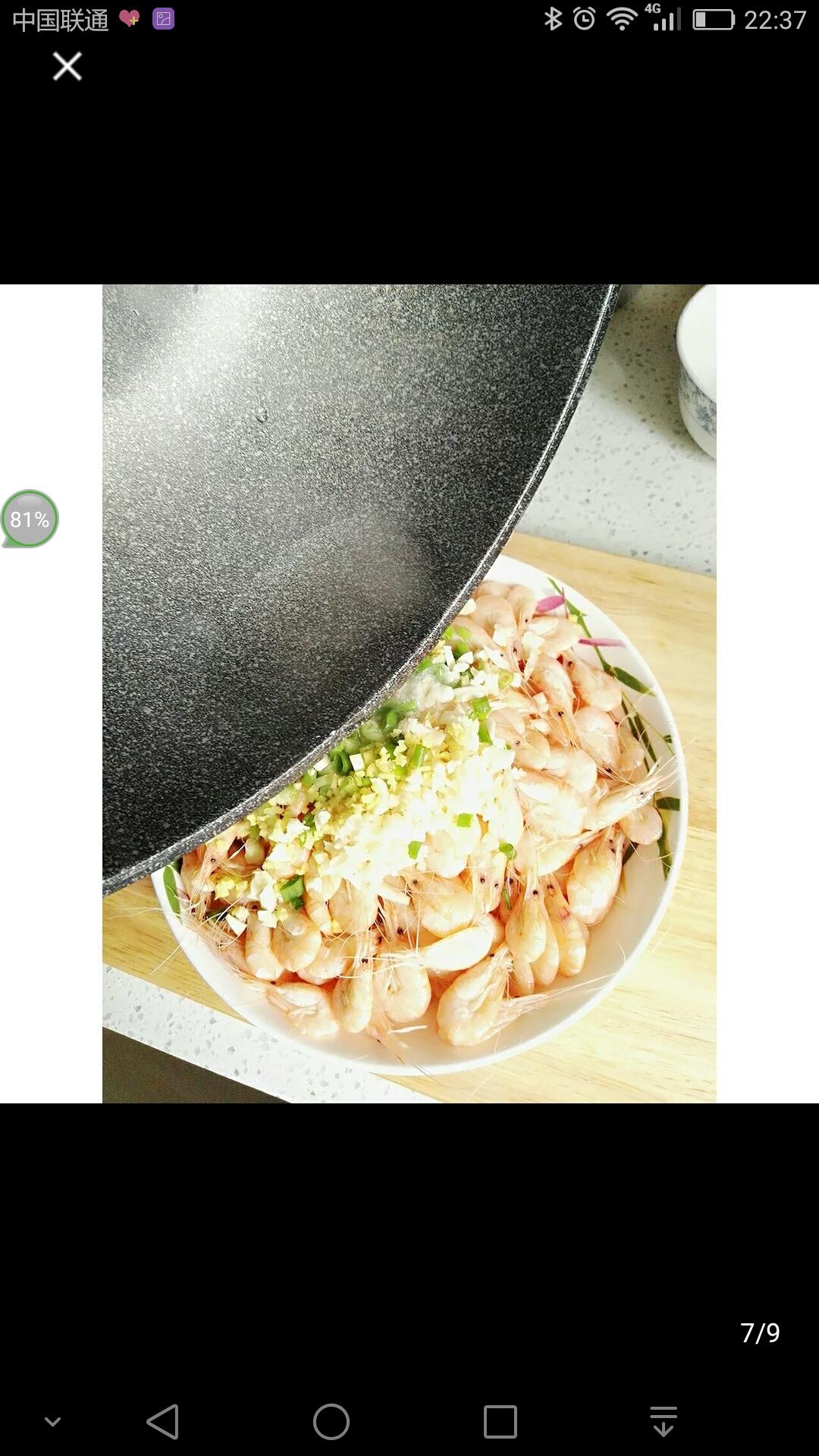Viewport: 819px width, 1456px height.
Task: Hide the navigation bar with the down chevron
Action: coord(52,1422)
